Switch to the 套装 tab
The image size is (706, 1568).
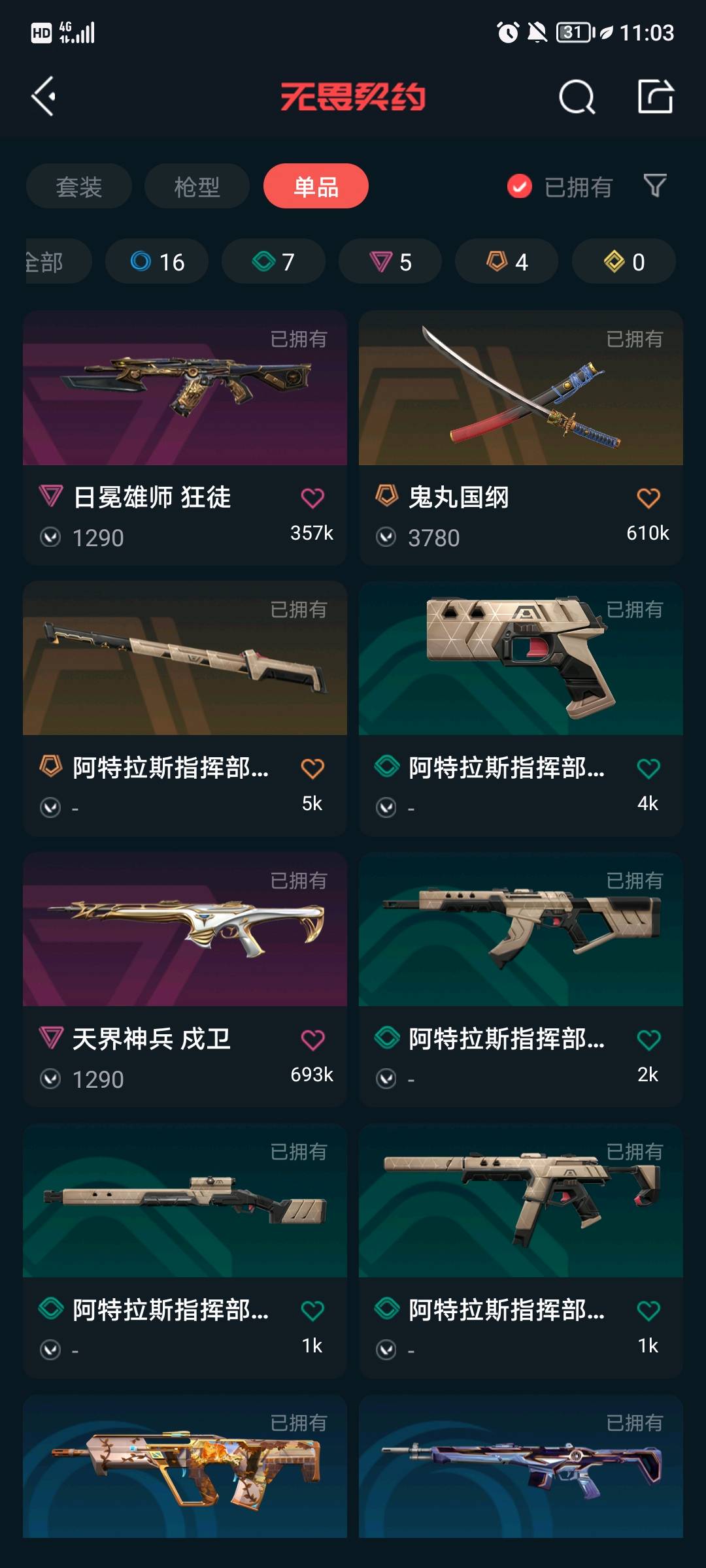[79, 187]
